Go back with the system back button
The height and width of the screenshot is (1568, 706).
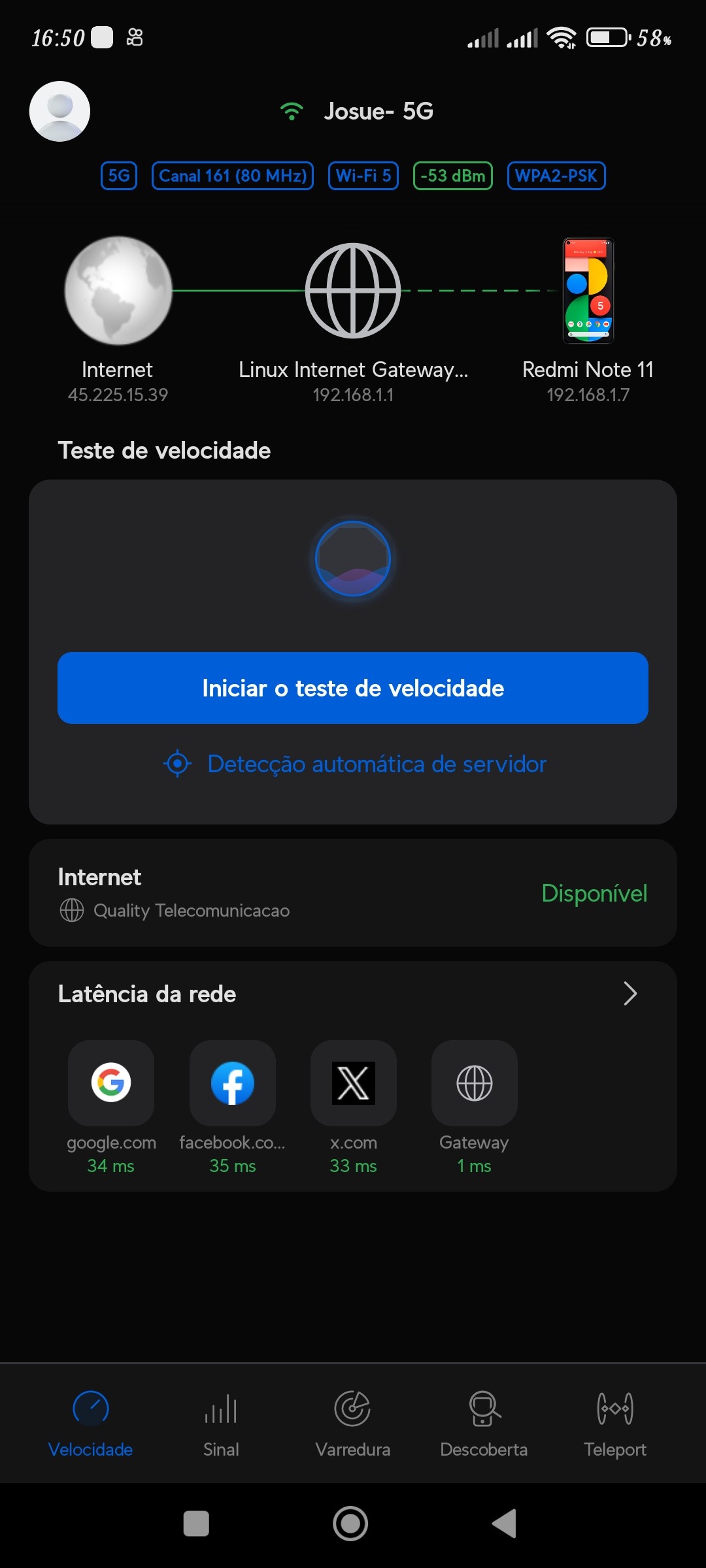click(505, 1524)
